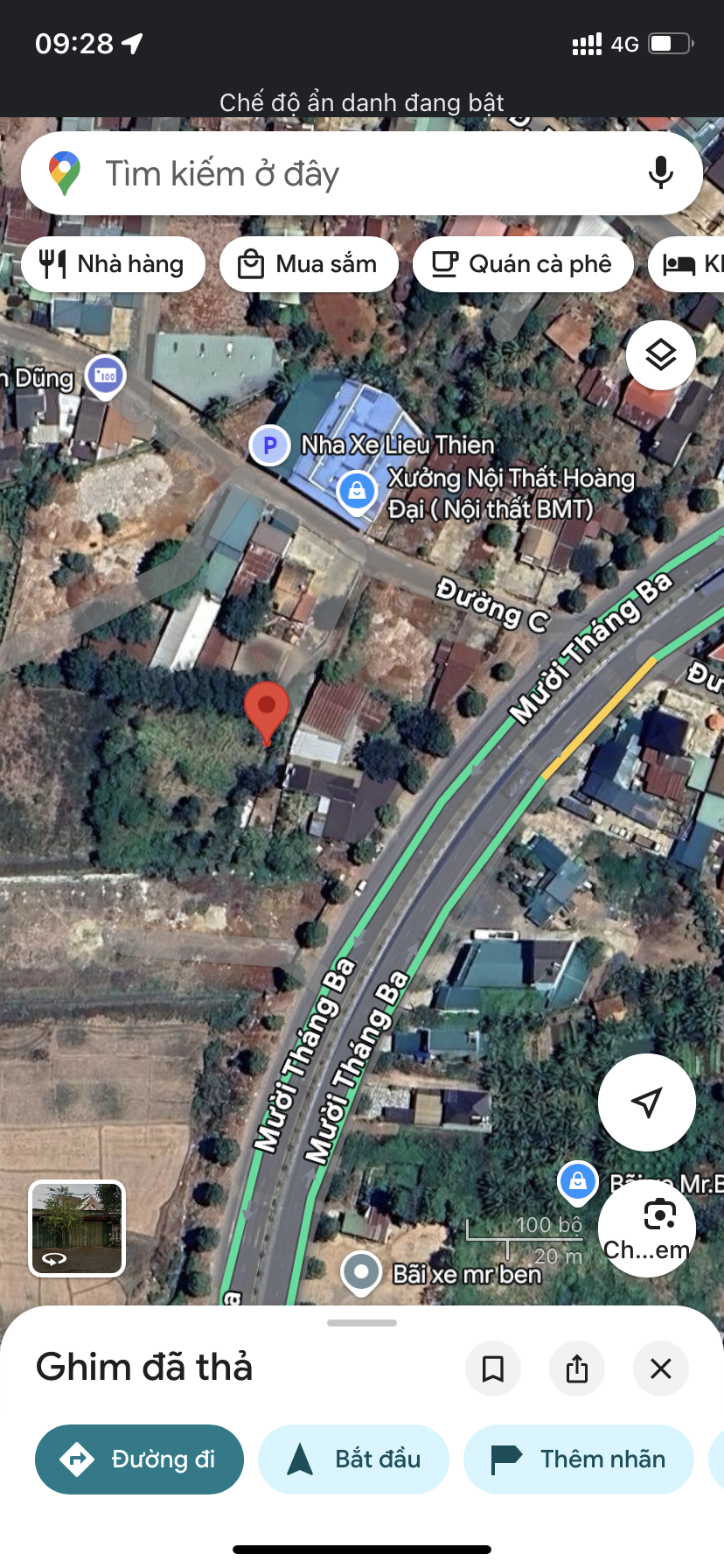This screenshot has width=724, height=1568.
Task: Open the Bãi xe mr ben marker
Action: 361,1272
